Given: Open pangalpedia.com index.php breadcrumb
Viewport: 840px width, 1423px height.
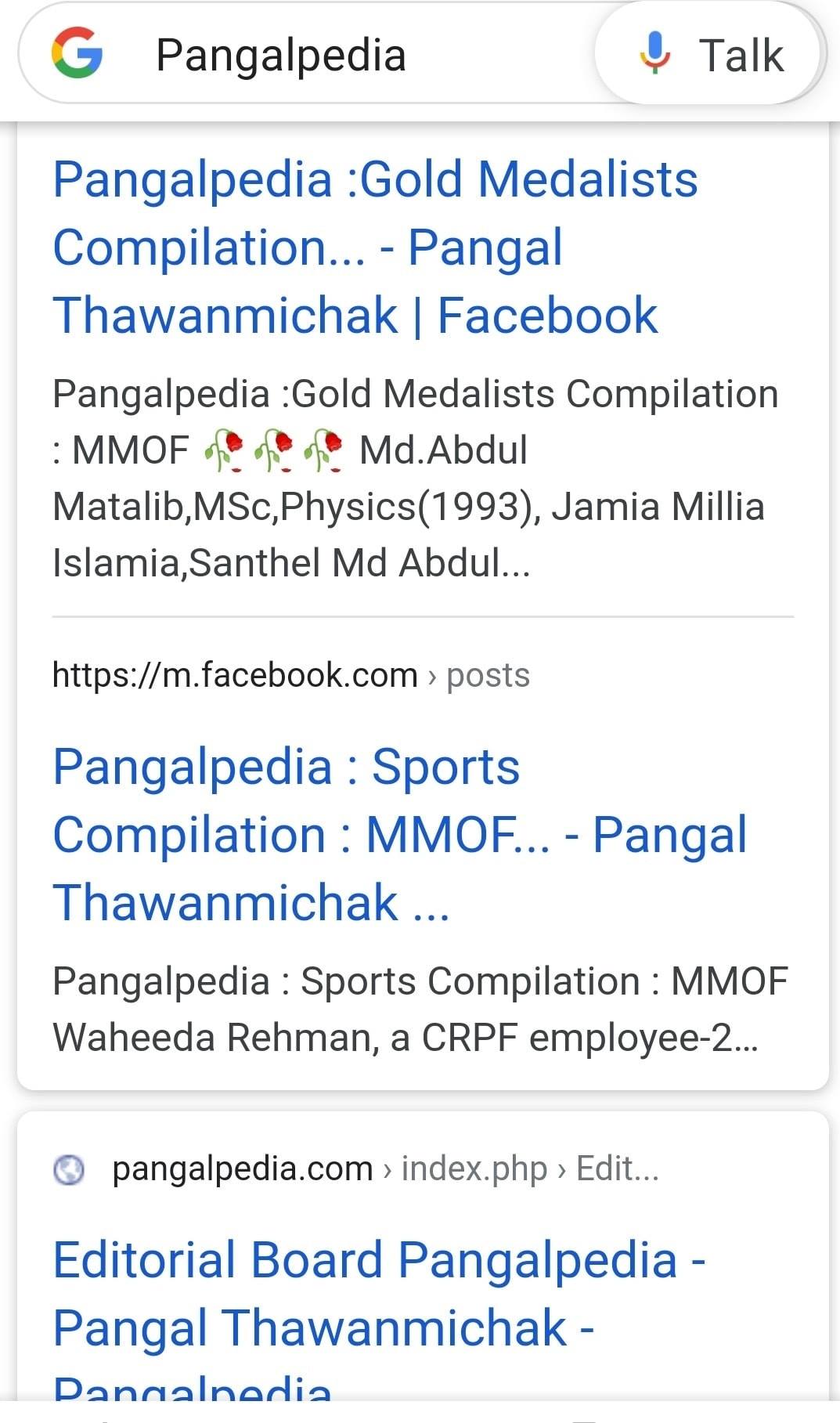Looking at the screenshot, I should (385, 1168).
